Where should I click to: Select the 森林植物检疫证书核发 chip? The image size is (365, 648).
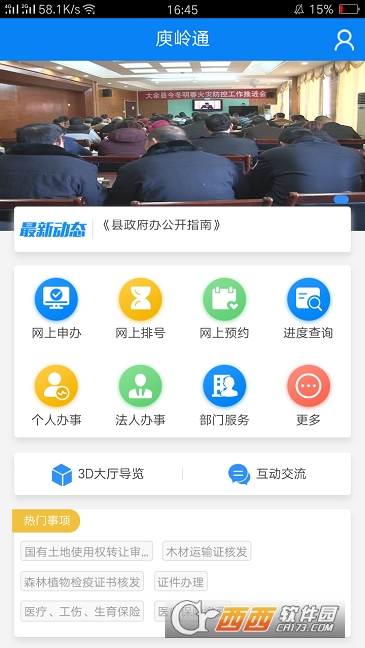pyautogui.click(x=82, y=581)
